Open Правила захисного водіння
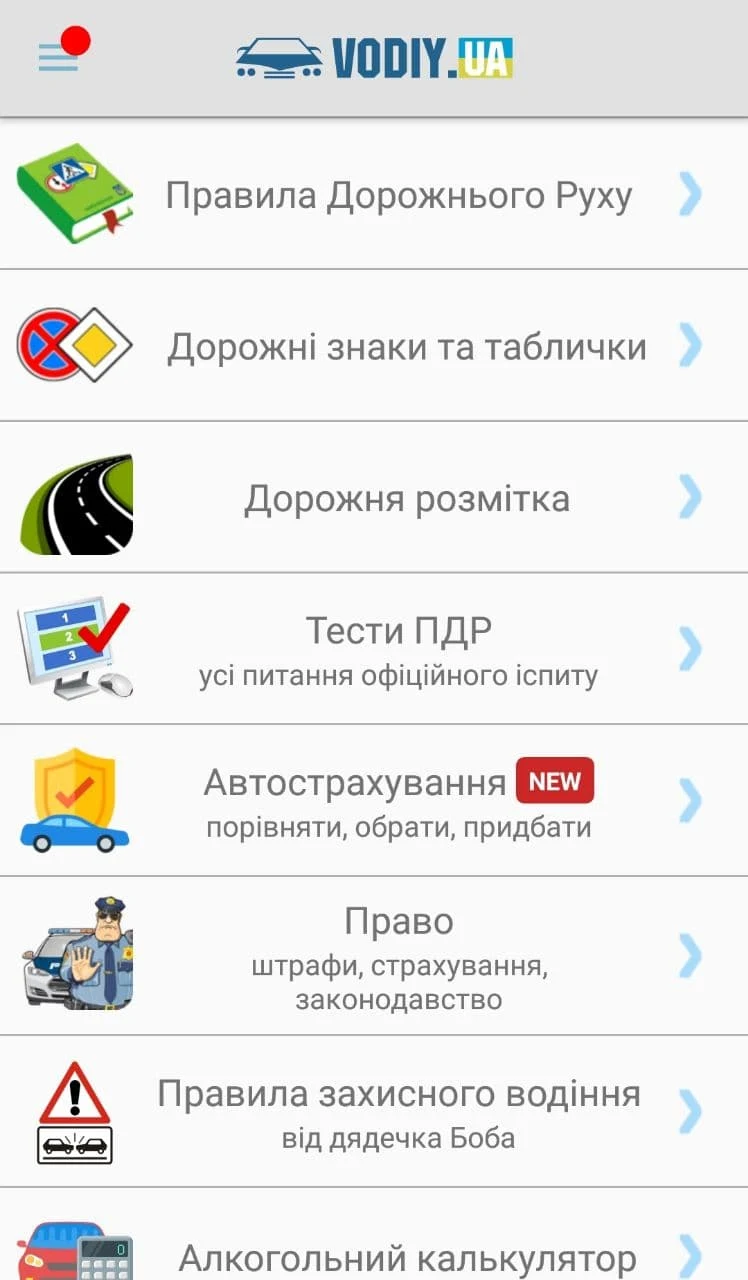Image resolution: width=748 pixels, height=1280 pixels. pyautogui.click(x=398, y=1111)
